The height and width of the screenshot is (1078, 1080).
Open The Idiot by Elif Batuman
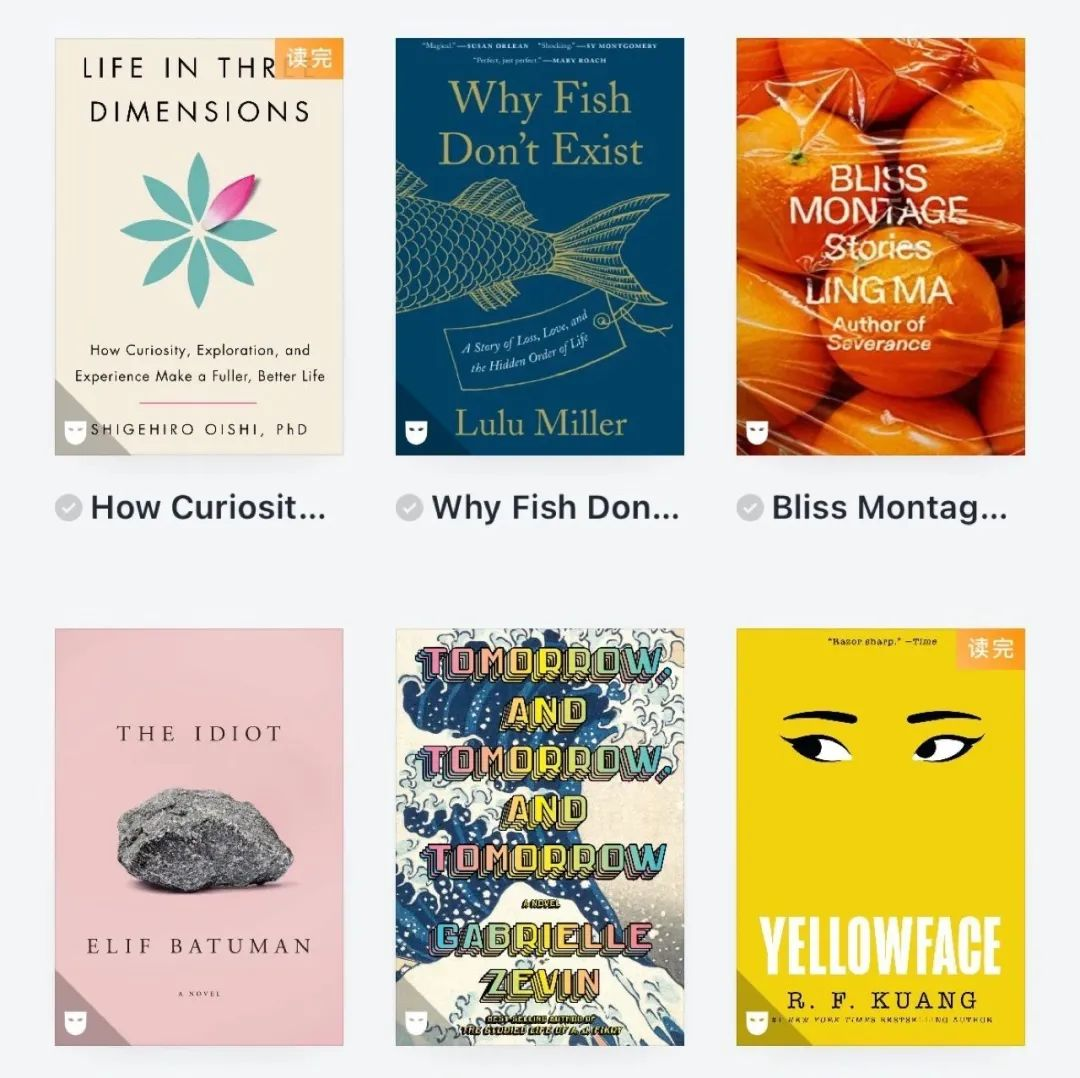pyautogui.click(x=199, y=837)
